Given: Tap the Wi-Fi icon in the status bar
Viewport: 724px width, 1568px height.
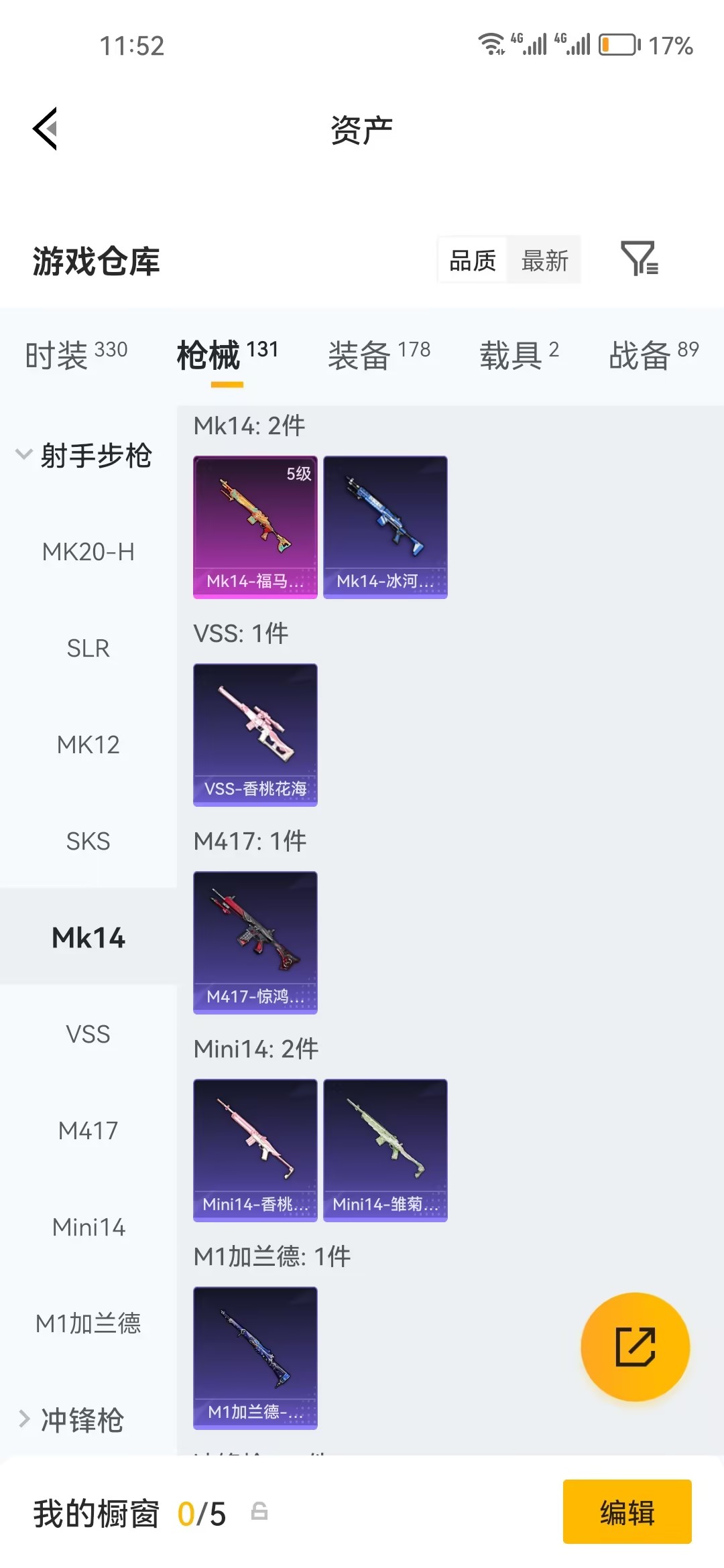Looking at the screenshot, I should click(x=490, y=44).
